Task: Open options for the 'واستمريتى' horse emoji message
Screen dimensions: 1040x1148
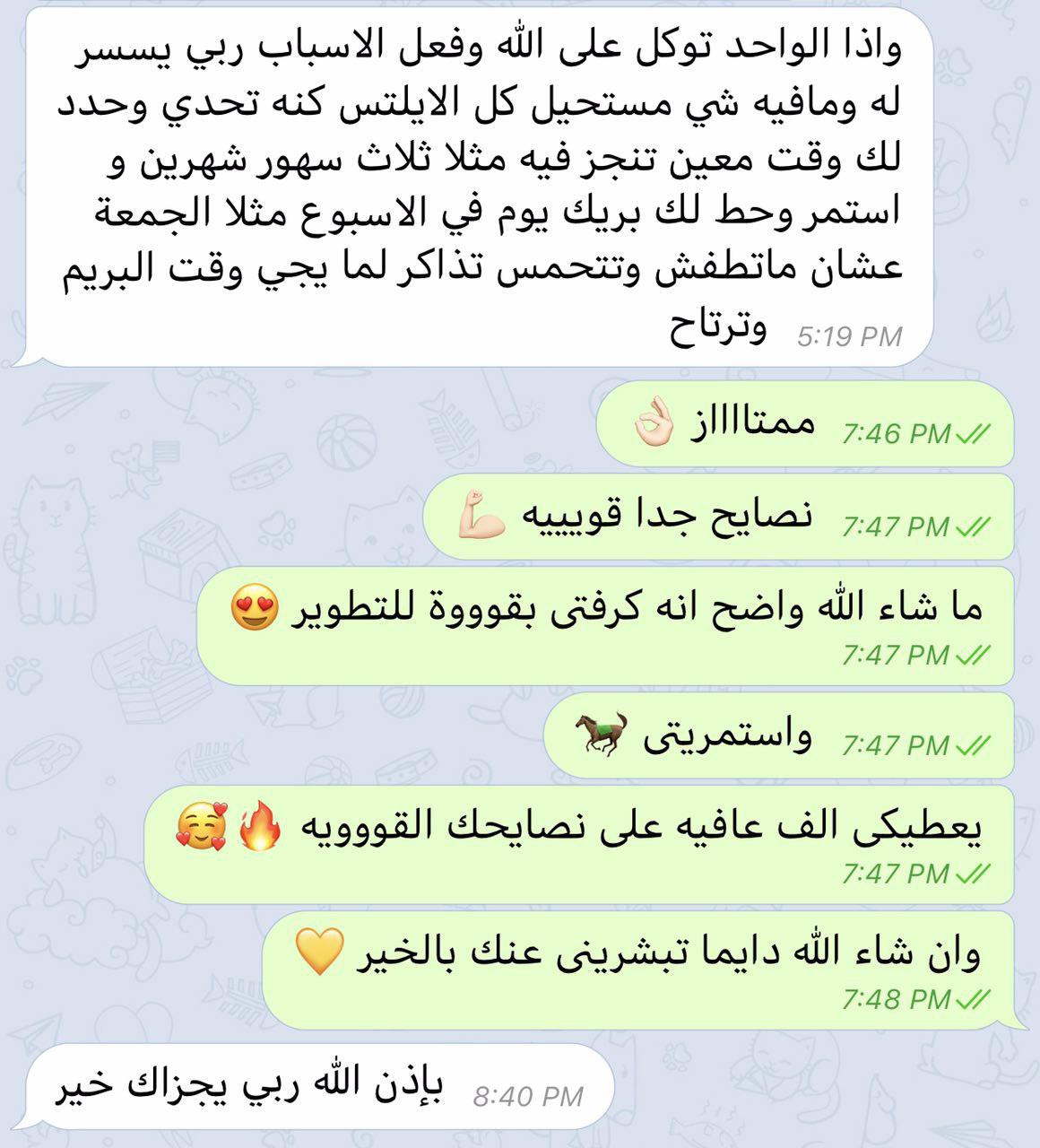Action: (778, 736)
